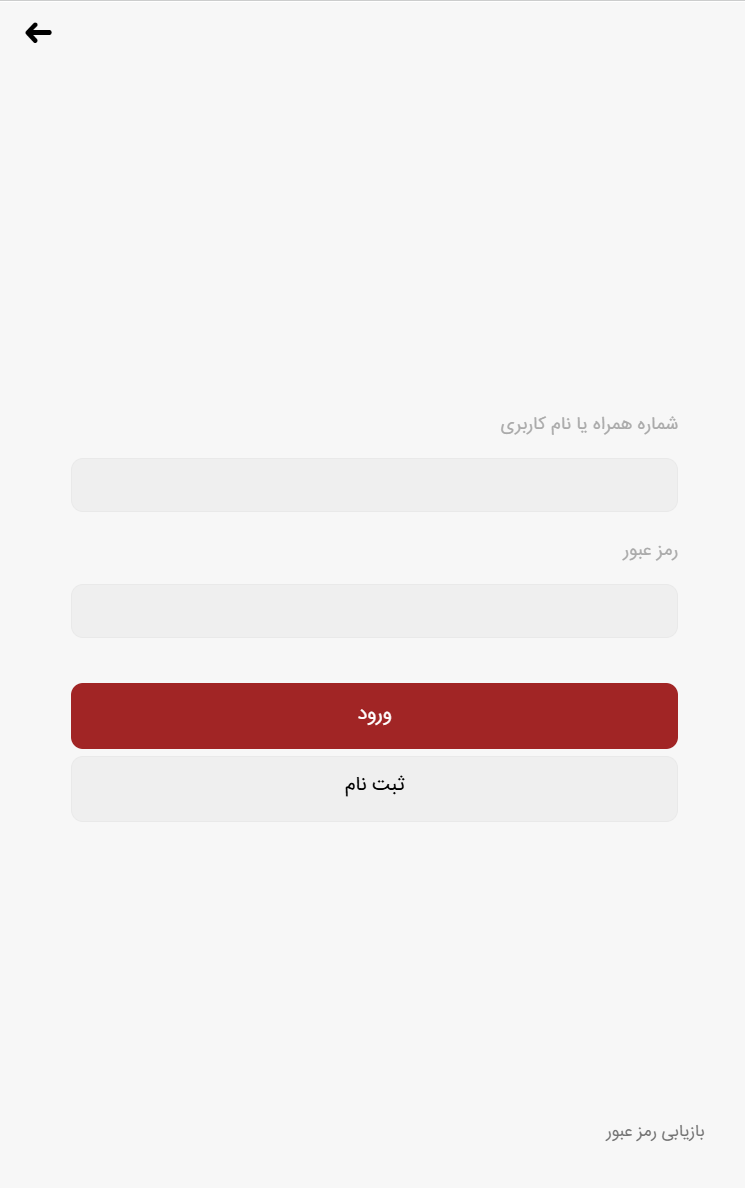
Task: Open password recovery (بازیابی رمز عبور)
Action: 655,1132
